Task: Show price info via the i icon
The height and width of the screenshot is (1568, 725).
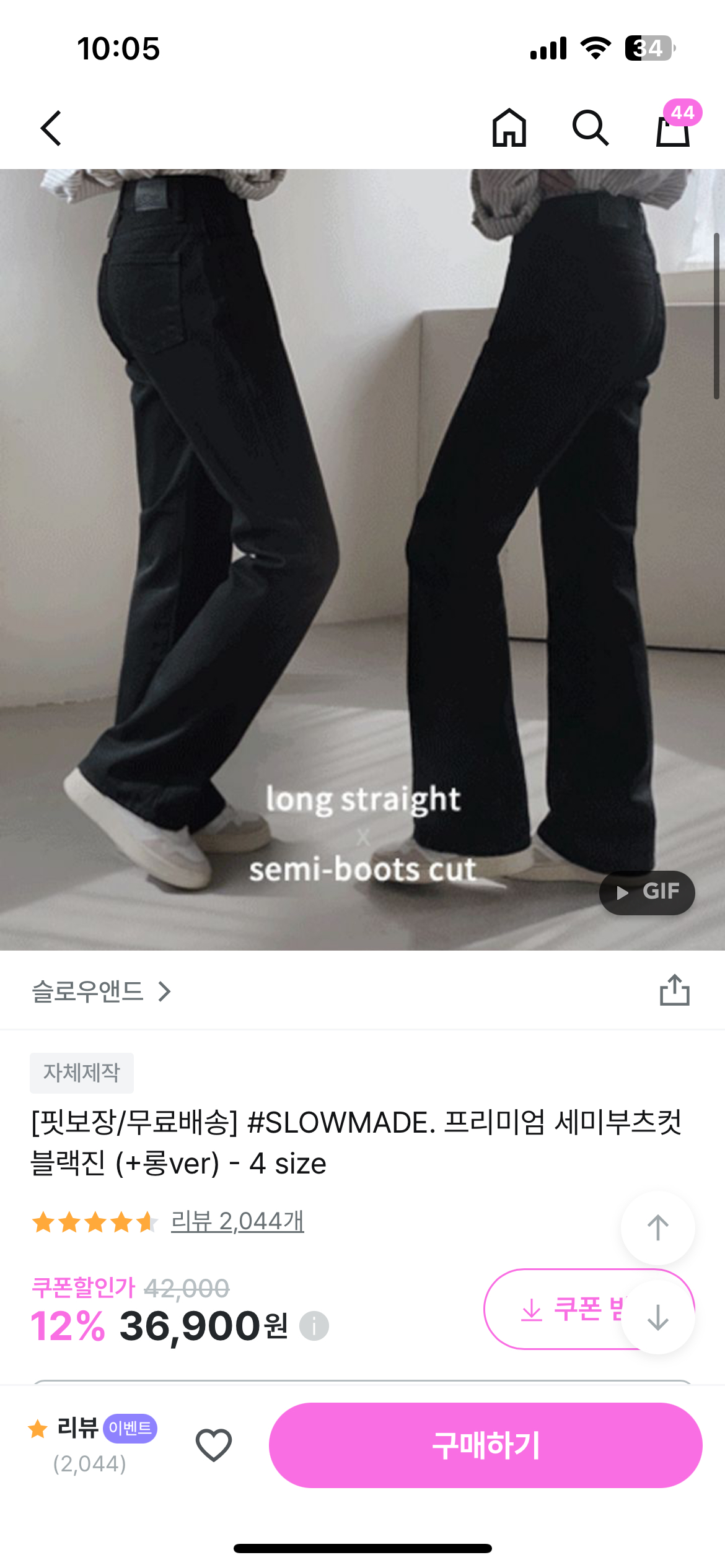Action: [x=314, y=1326]
